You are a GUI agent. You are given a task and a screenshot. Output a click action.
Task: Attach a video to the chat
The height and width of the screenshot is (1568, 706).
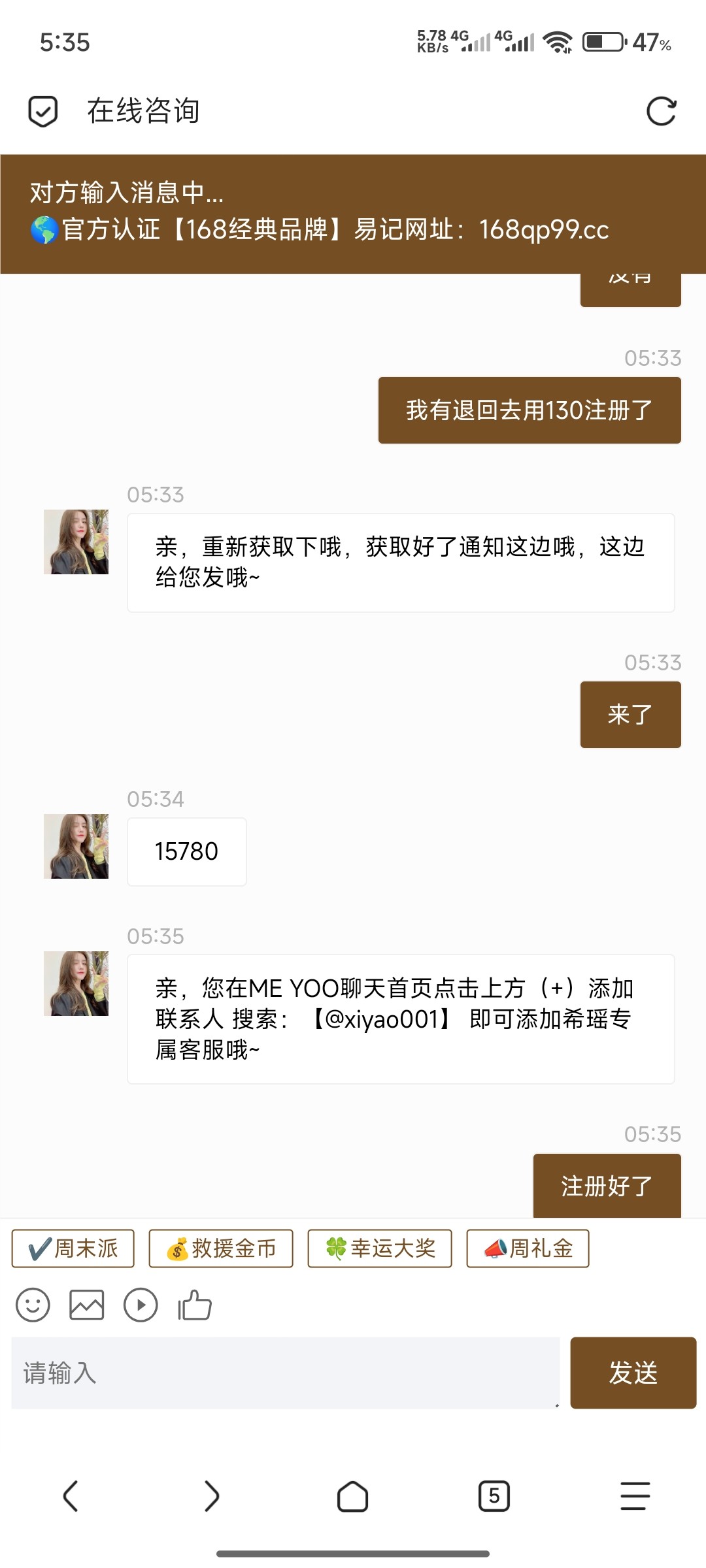[141, 1305]
